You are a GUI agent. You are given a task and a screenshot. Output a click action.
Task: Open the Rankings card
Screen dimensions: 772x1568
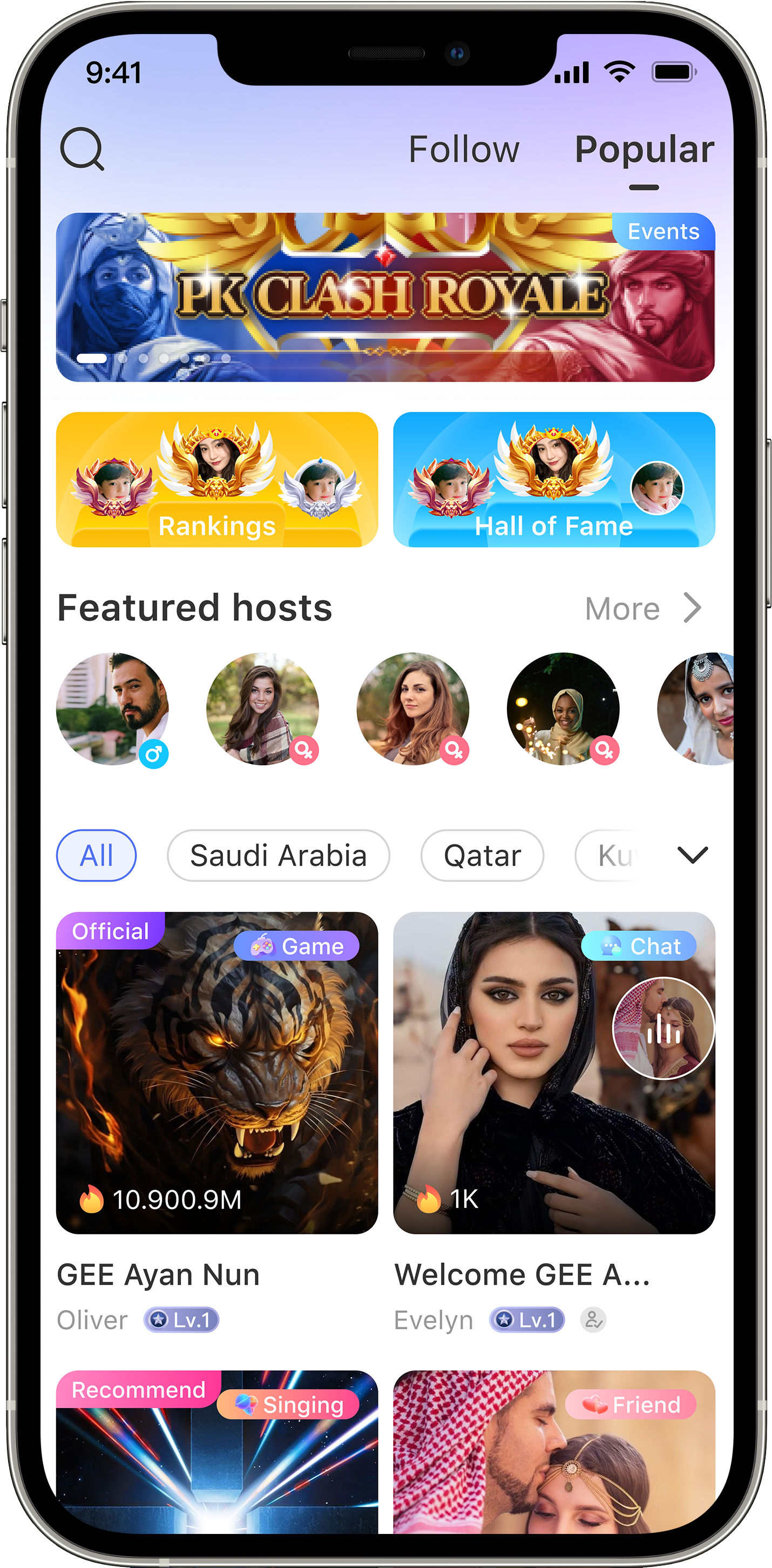click(x=216, y=479)
